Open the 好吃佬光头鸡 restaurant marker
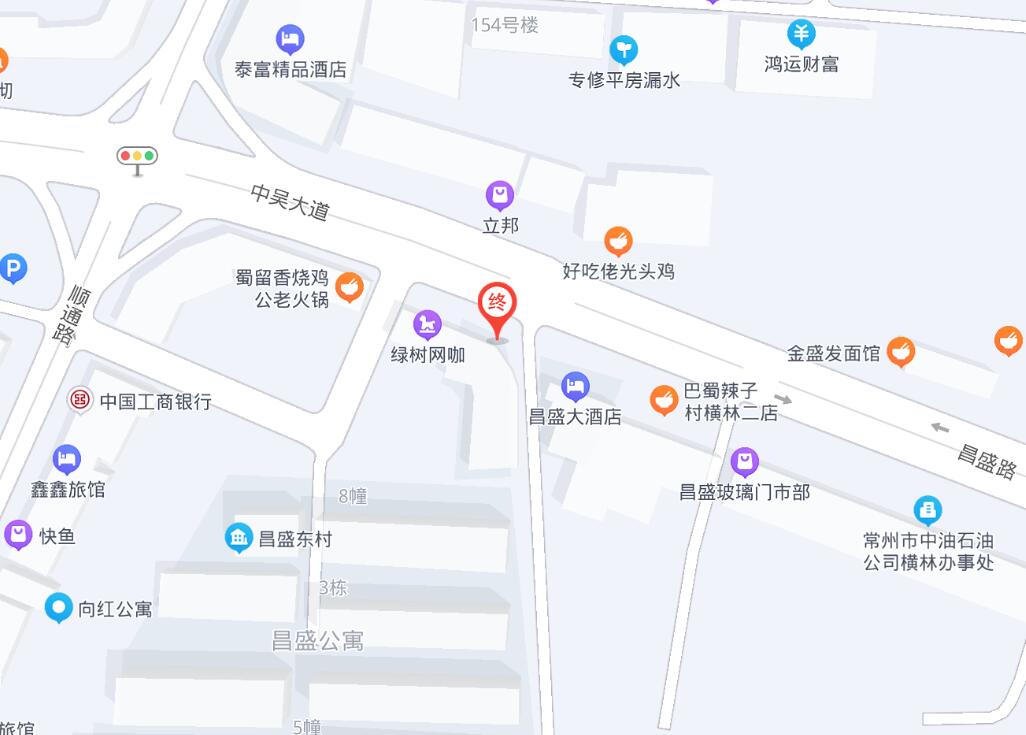 tap(618, 241)
